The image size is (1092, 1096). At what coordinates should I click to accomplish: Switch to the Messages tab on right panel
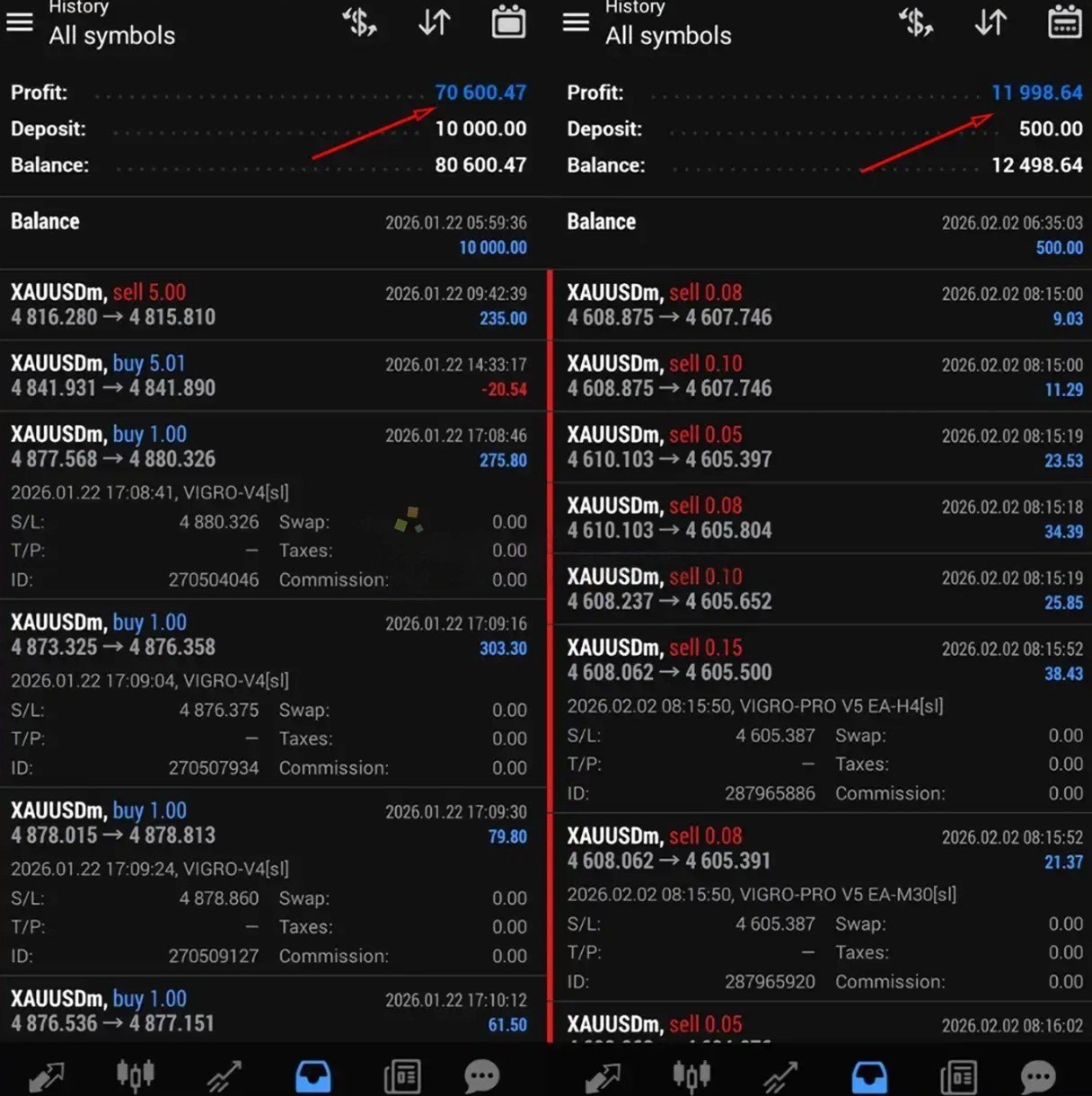click(x=1037, y=1074)
